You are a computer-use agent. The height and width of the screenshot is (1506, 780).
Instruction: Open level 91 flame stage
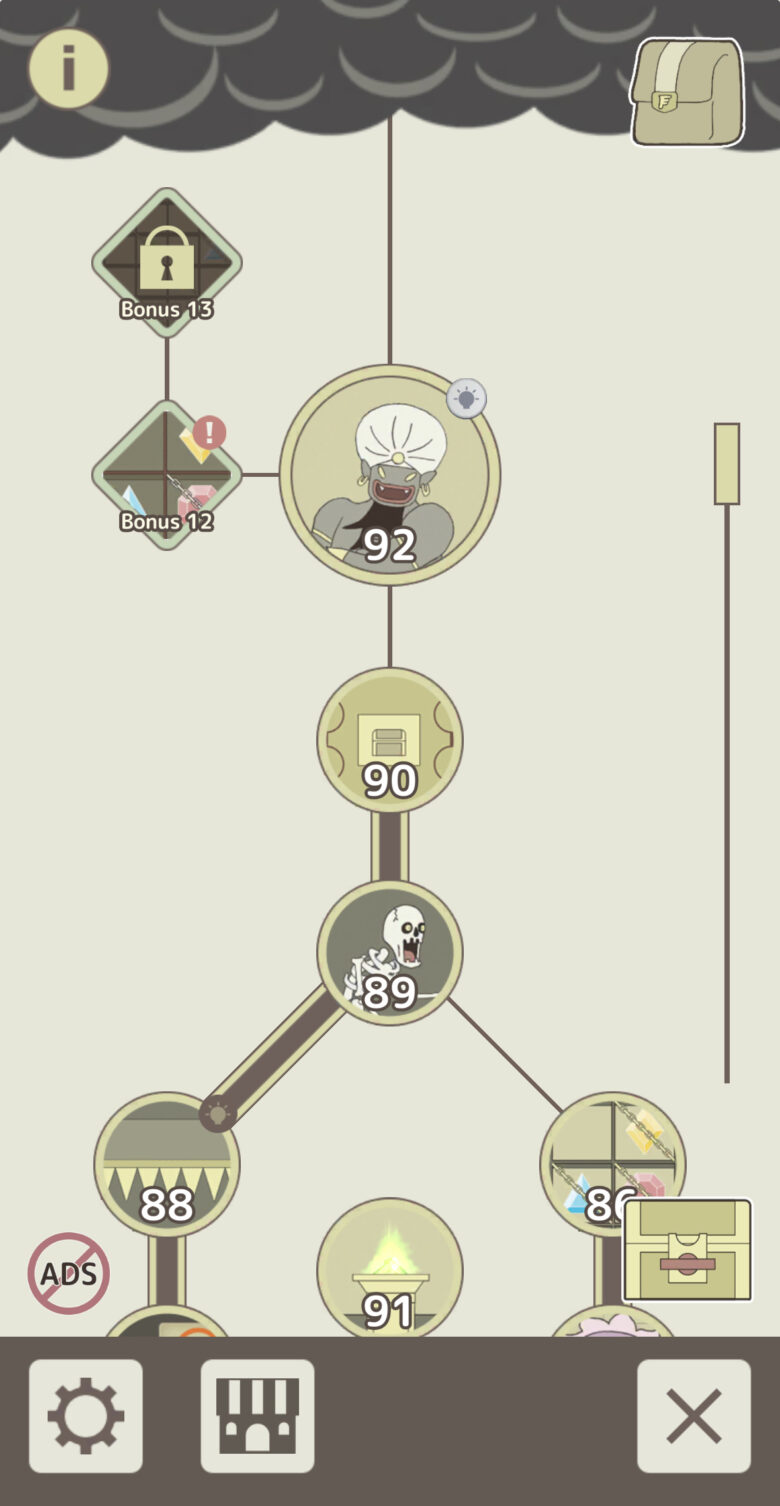(x=390, y=1268)
